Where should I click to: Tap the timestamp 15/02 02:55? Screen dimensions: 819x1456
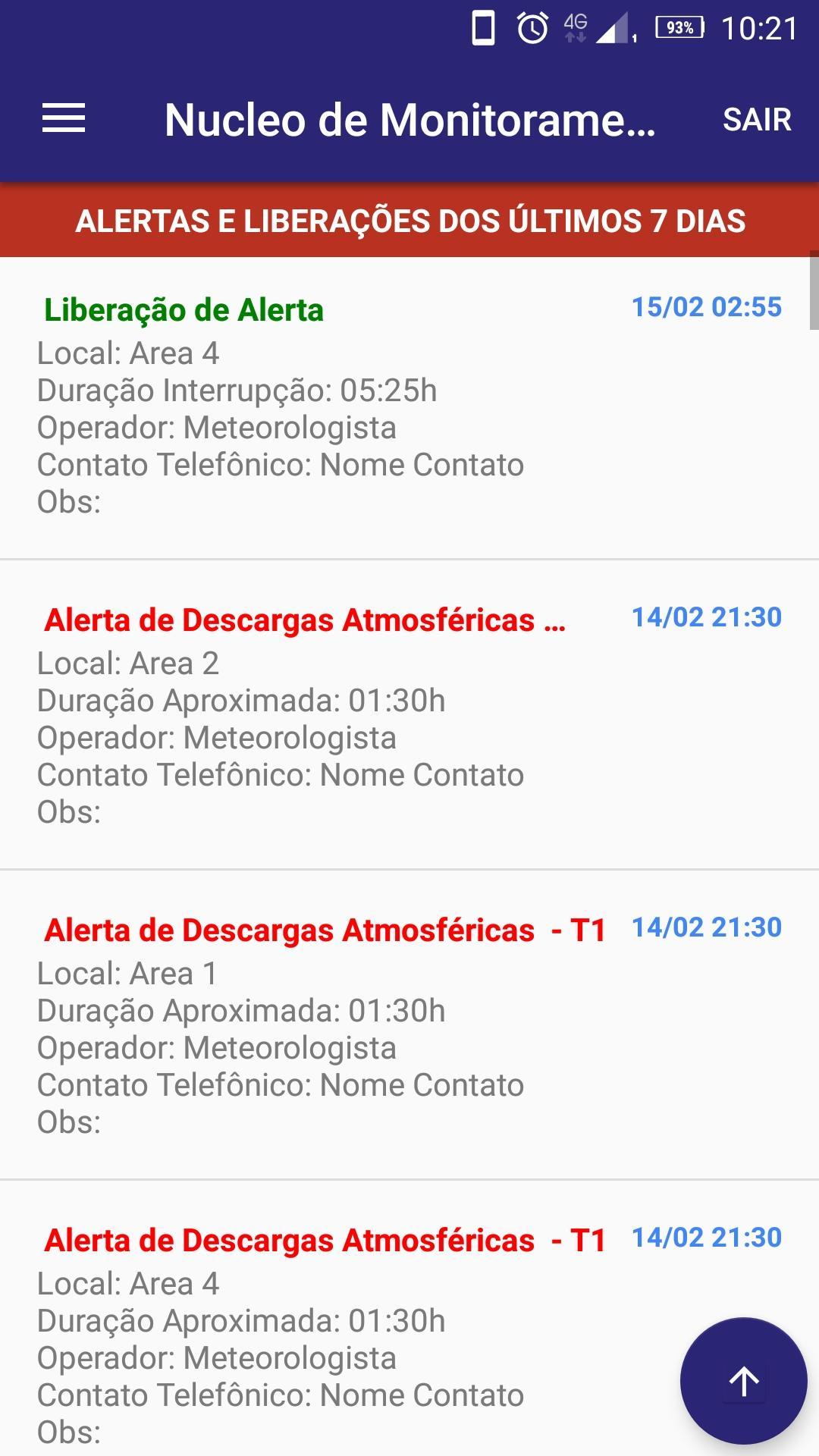pos(707,306)
